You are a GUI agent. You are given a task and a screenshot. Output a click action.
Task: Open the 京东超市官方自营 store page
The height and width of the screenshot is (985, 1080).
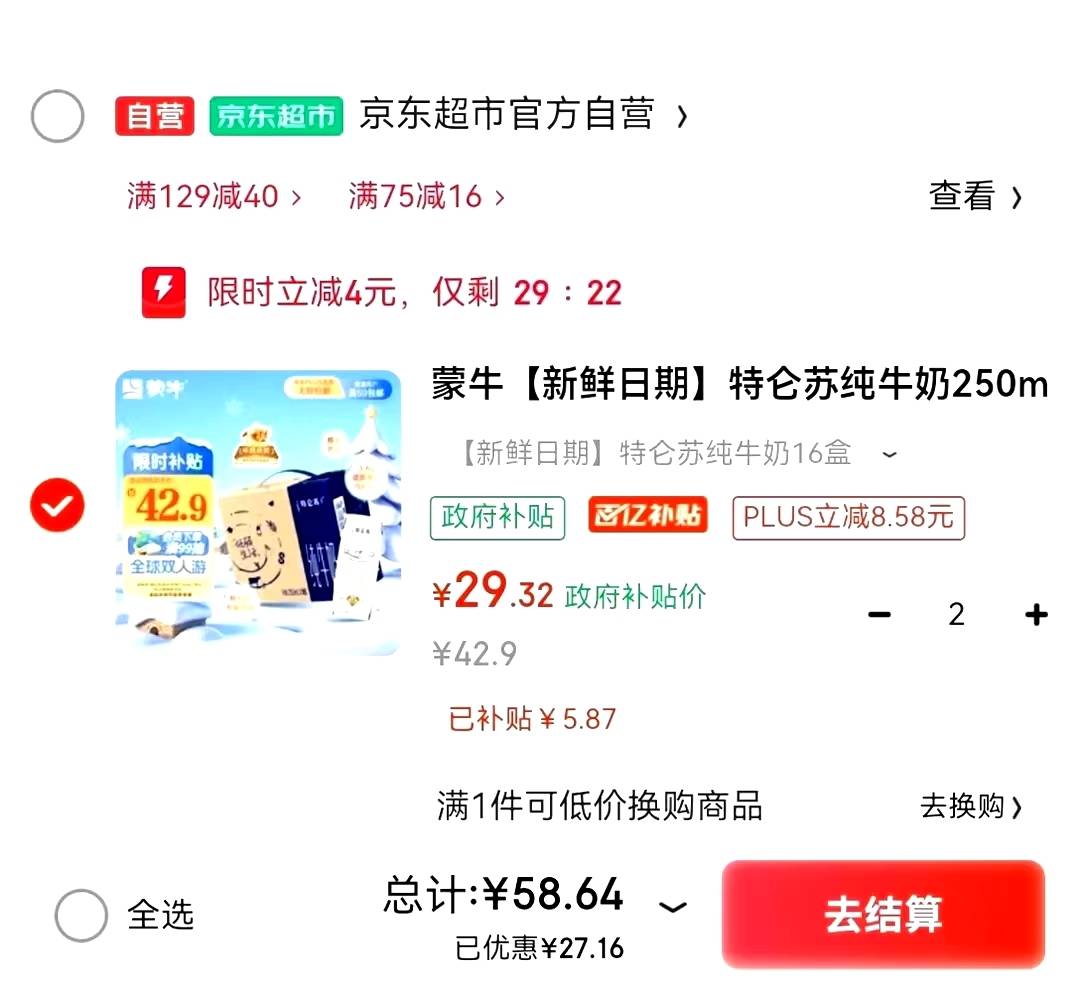point(506,115)
